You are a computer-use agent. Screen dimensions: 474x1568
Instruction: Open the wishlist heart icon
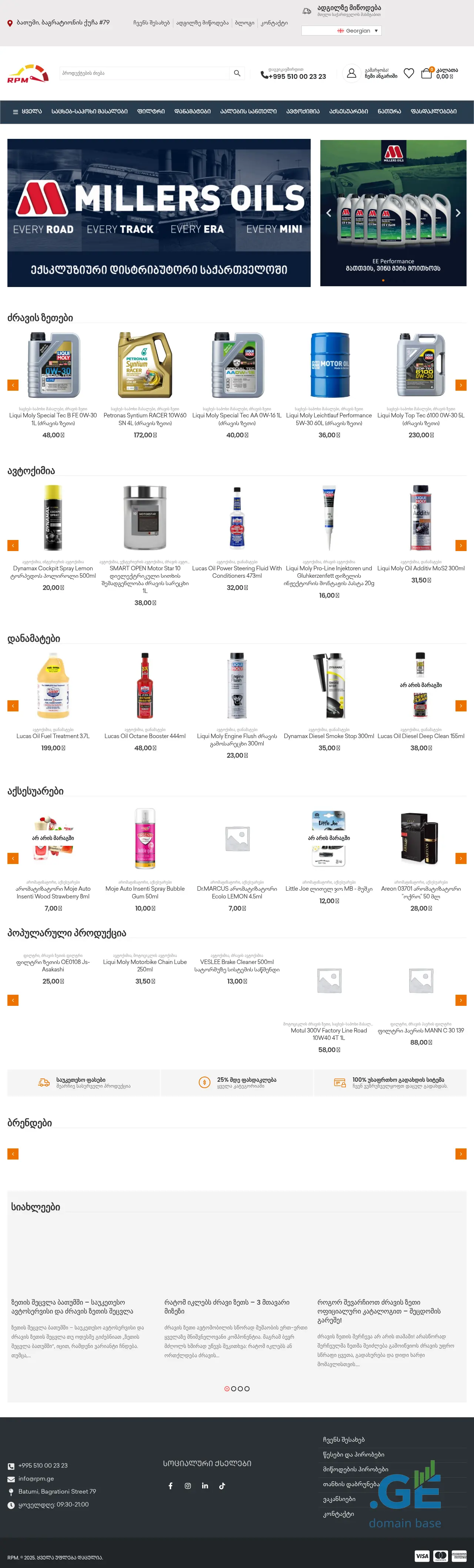(x=409, y=73)
